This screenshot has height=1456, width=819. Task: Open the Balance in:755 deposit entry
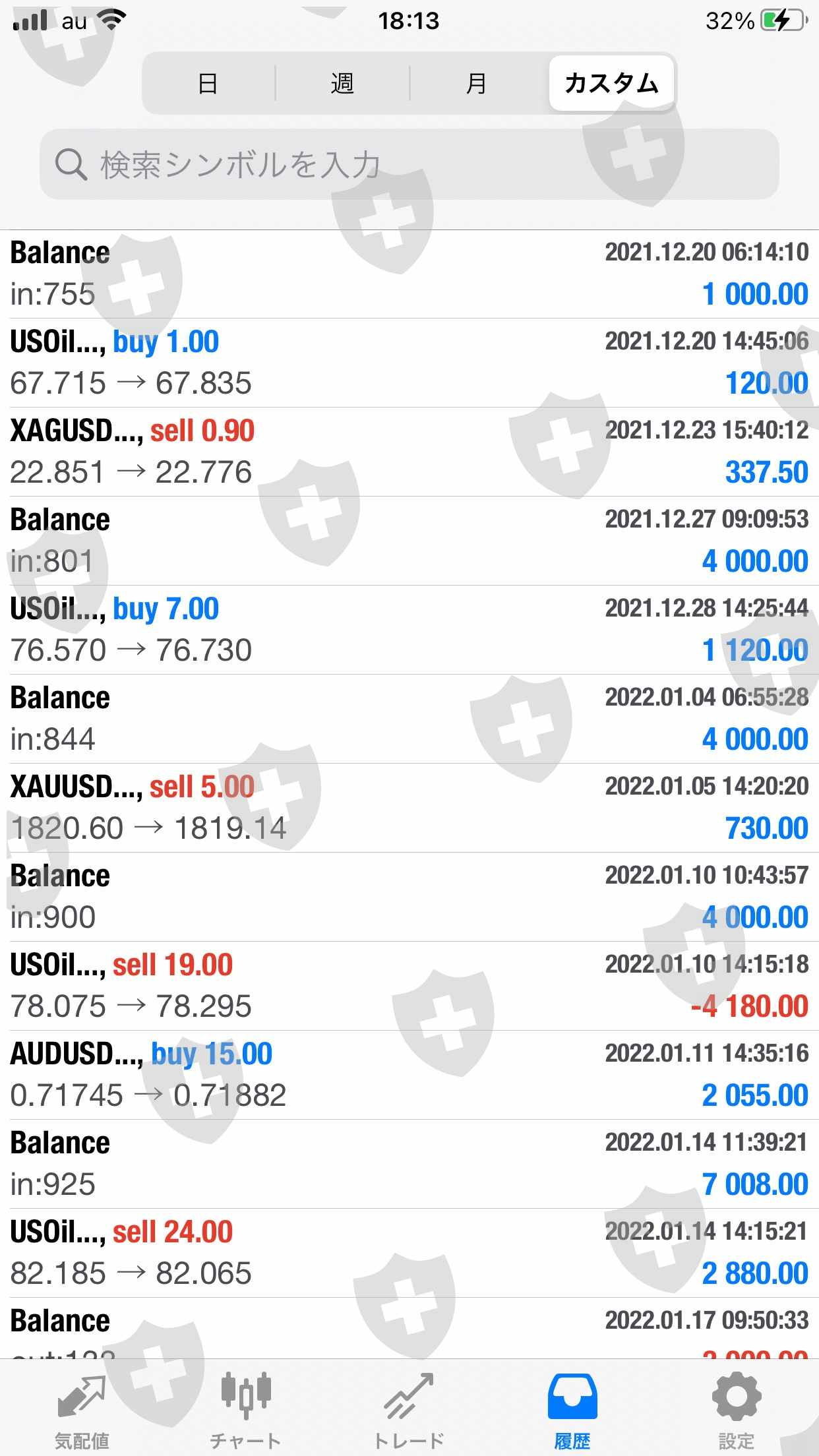pyautogui.click(x=409, y=274)
